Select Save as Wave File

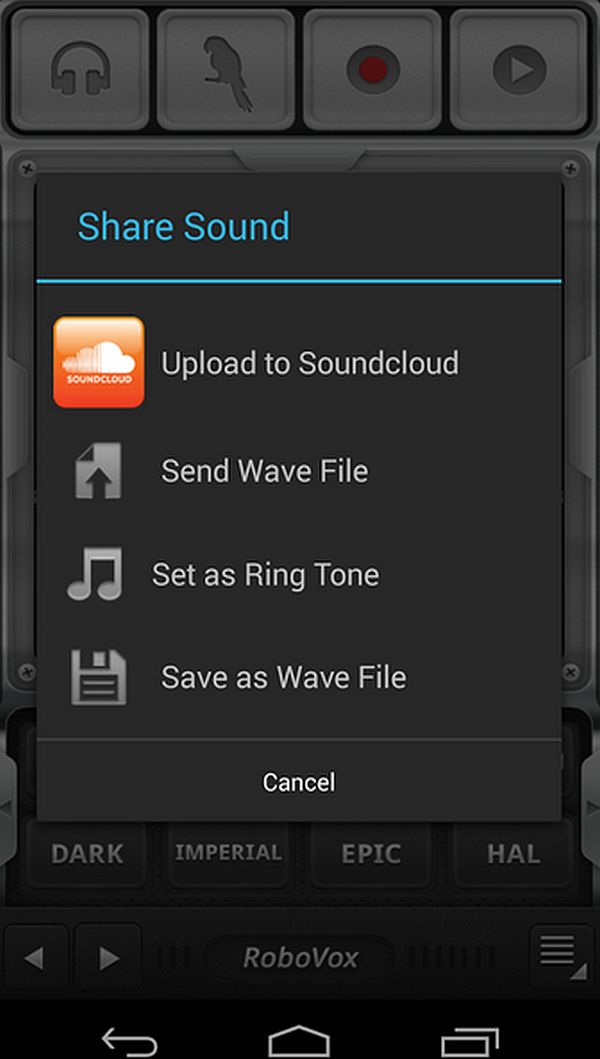click(299, 677)
